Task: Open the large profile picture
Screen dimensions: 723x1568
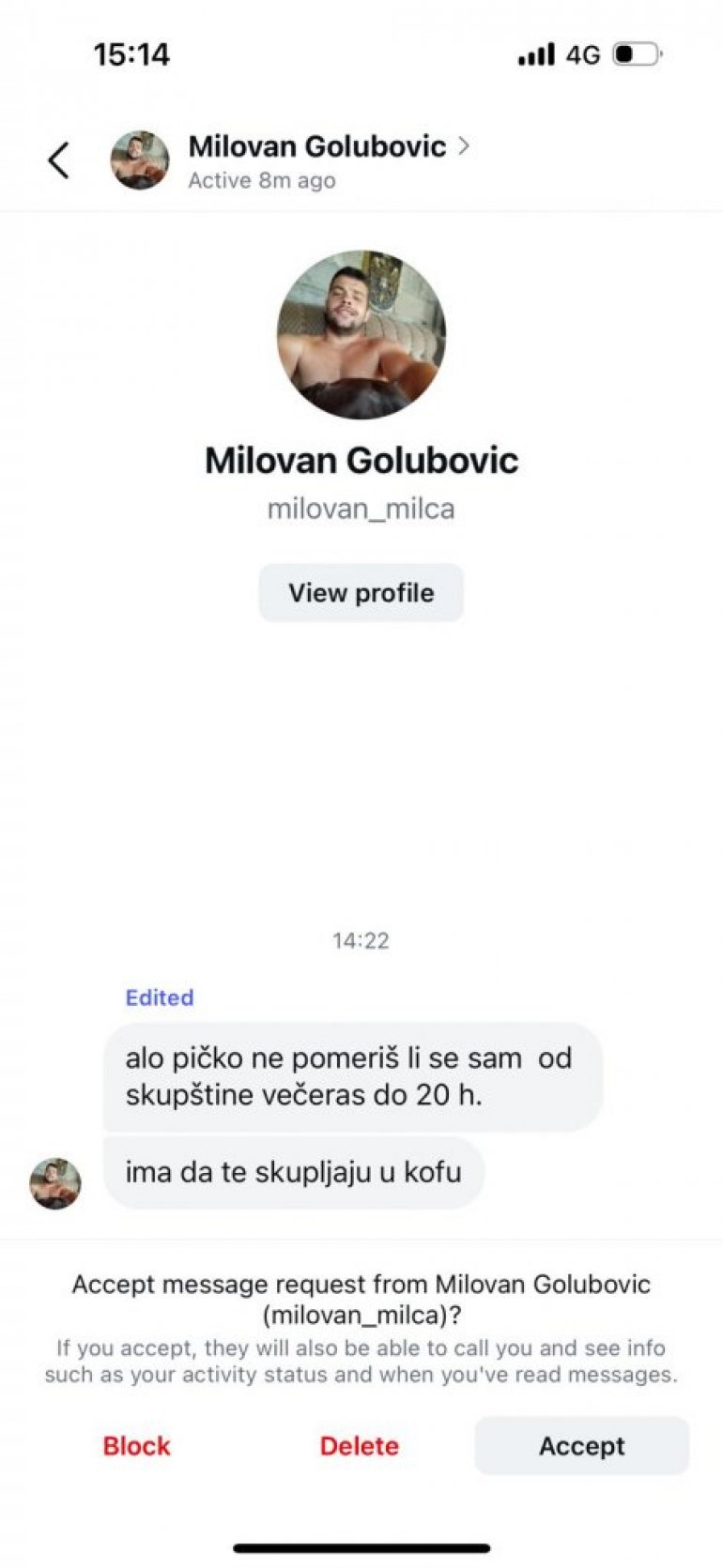Action: click(361, 334)
